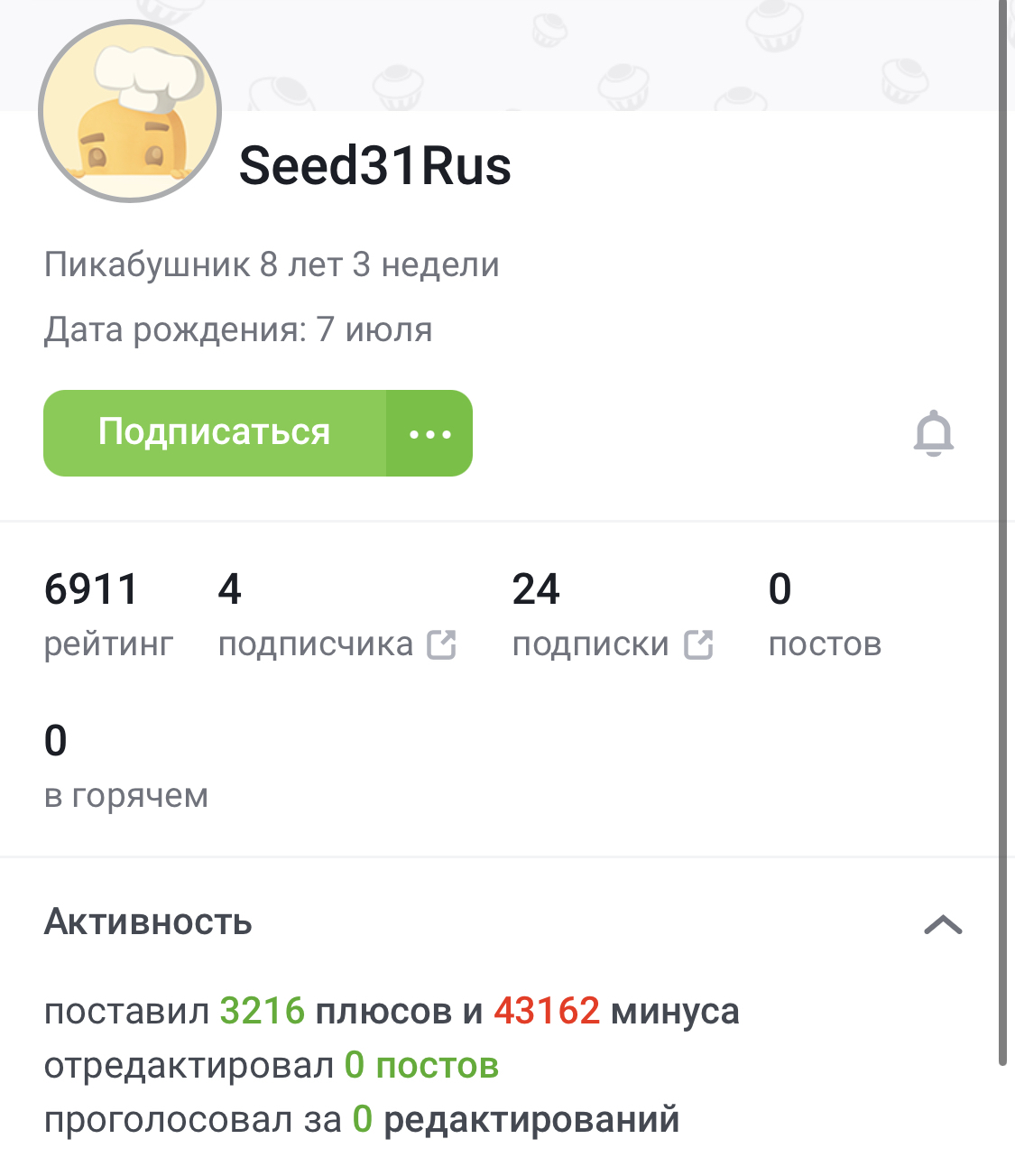Screen dimensions: 1015x1176
Task: Open Seed31Rus profile avatar
Action: (x=130, y=111)
